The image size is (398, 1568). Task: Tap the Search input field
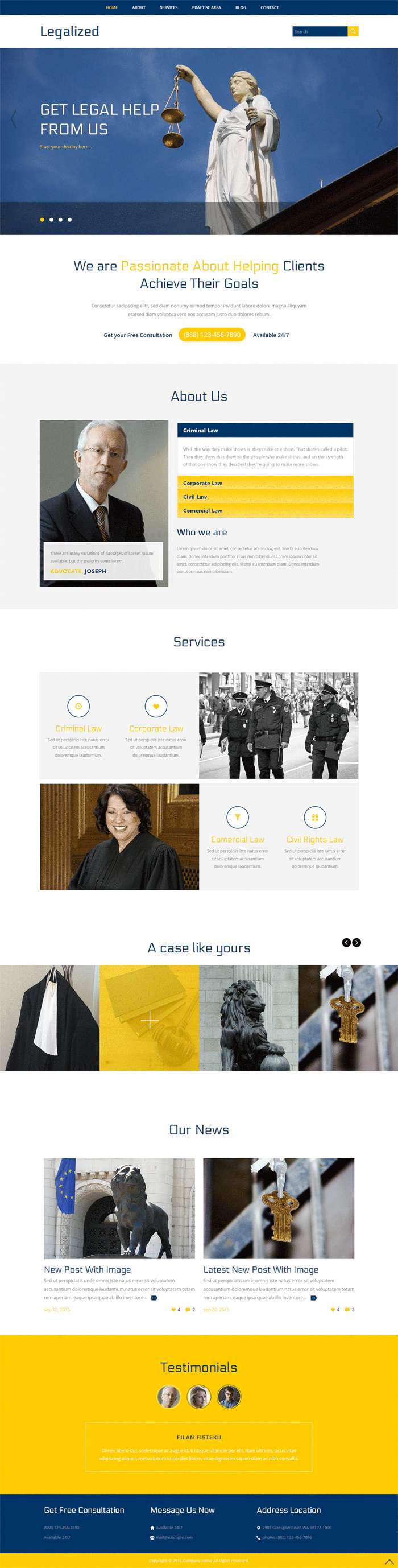pyautogui.click(x=320, y=32)
